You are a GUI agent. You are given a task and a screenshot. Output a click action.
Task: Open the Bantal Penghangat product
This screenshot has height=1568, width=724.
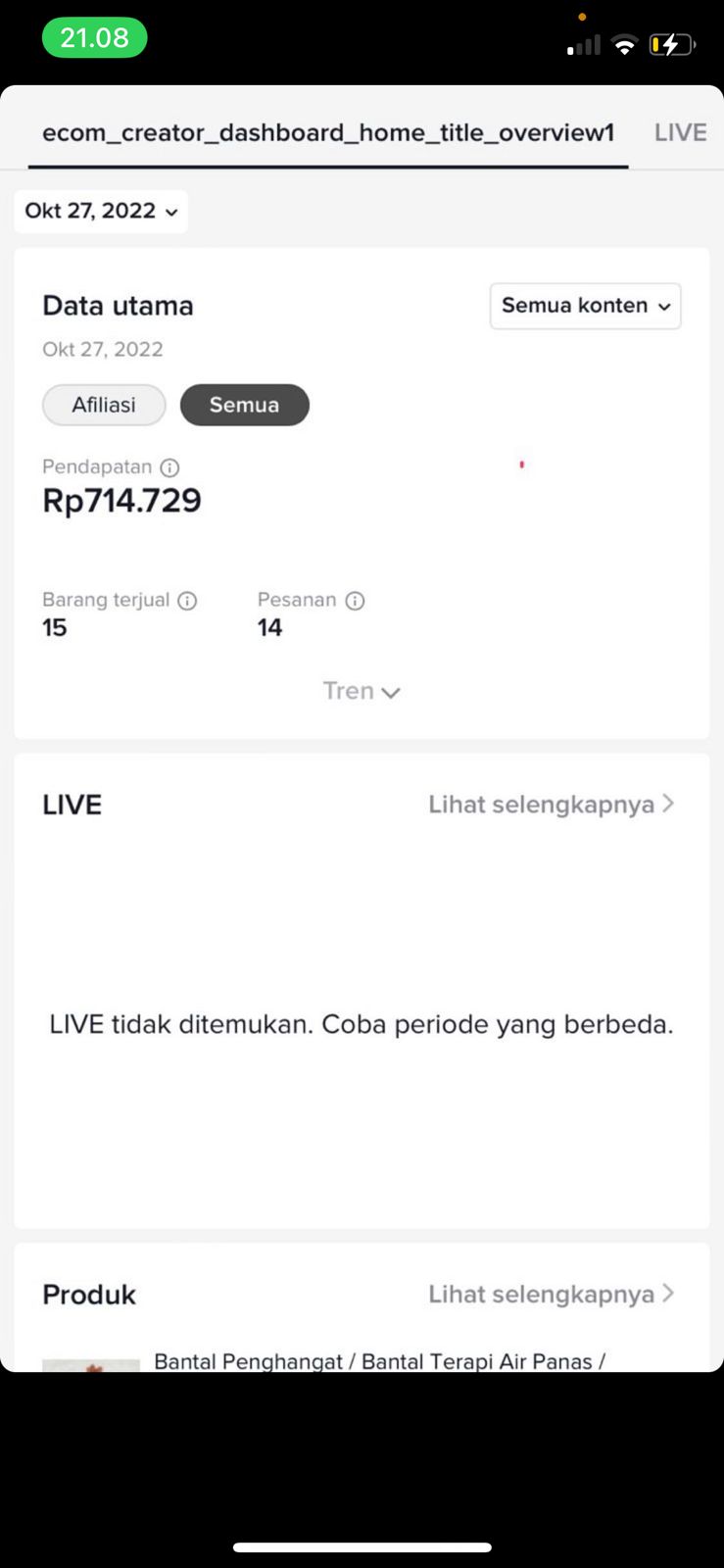(378, 1361)
